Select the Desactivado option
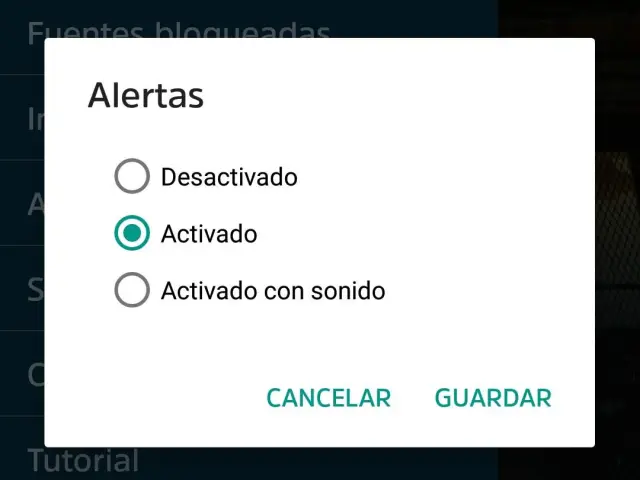640x480 pixels. pos(132,177)
